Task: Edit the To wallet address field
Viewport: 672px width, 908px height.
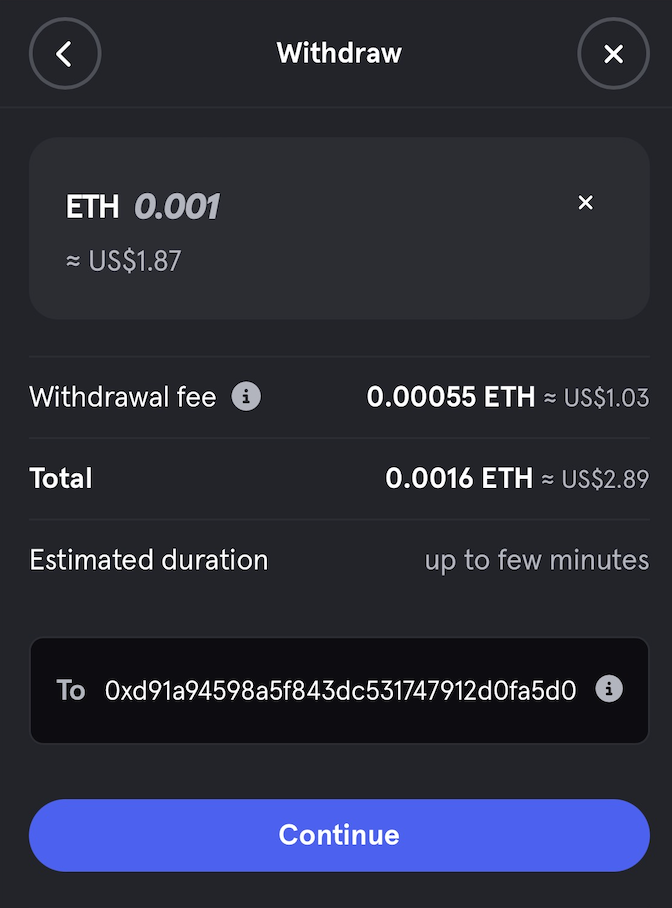Action: (x=339, y=690)
